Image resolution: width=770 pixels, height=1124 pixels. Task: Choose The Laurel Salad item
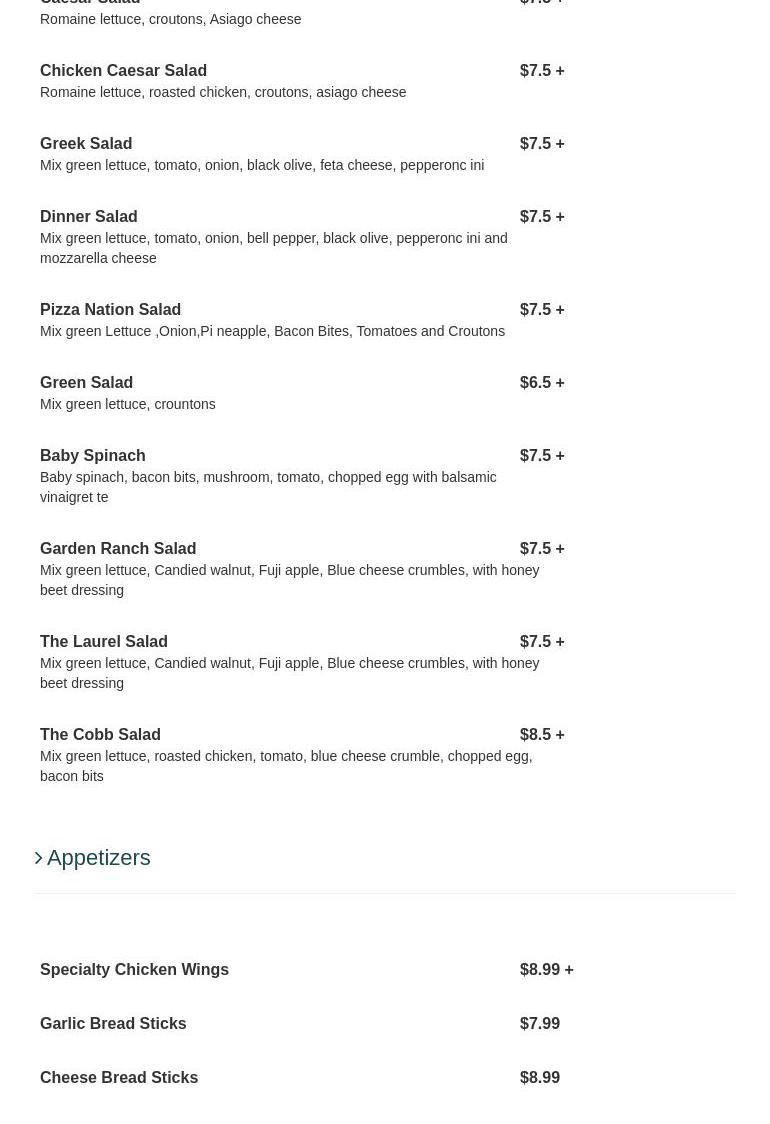click(104, 642)
